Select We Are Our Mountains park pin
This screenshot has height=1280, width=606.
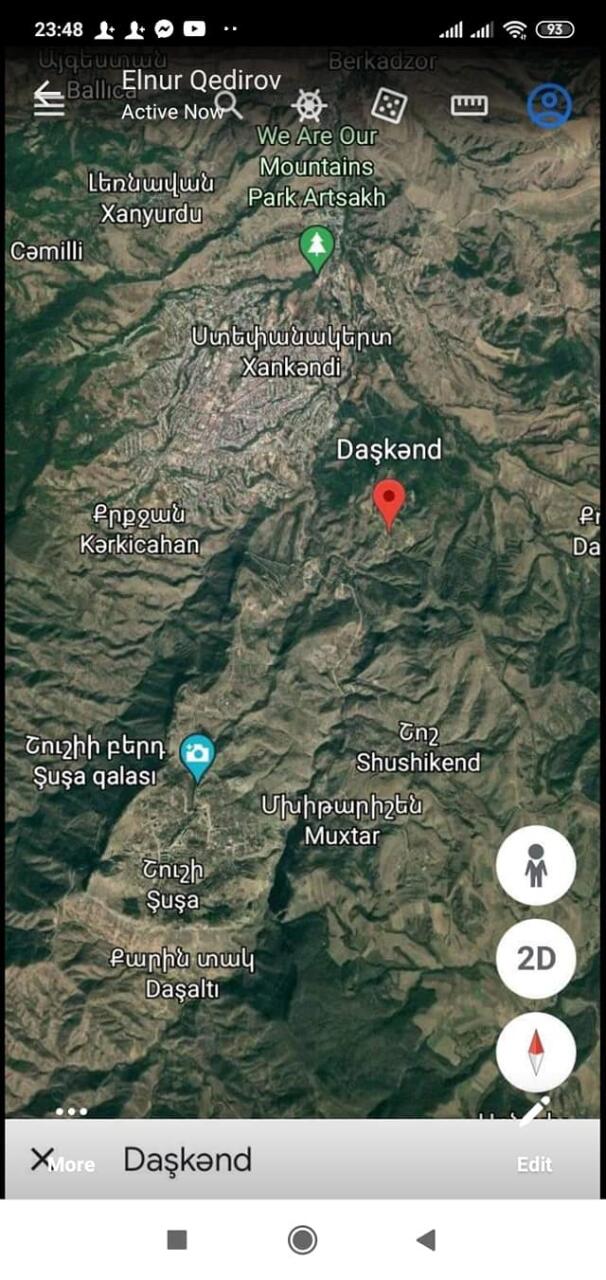[317, 246]
